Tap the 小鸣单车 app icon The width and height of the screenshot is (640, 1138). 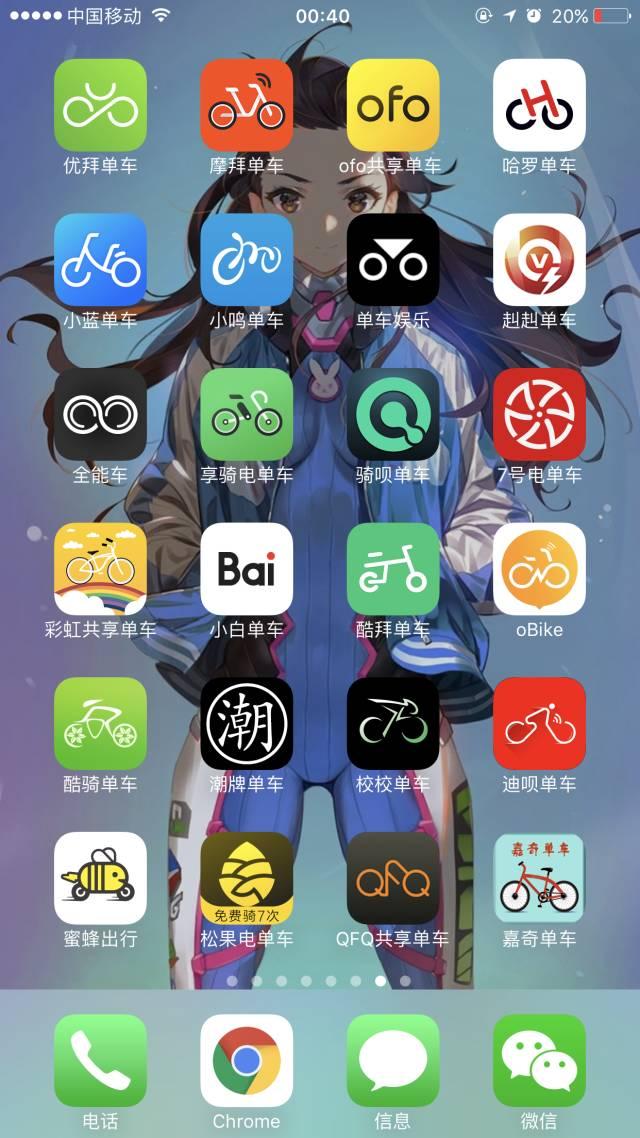246,260
